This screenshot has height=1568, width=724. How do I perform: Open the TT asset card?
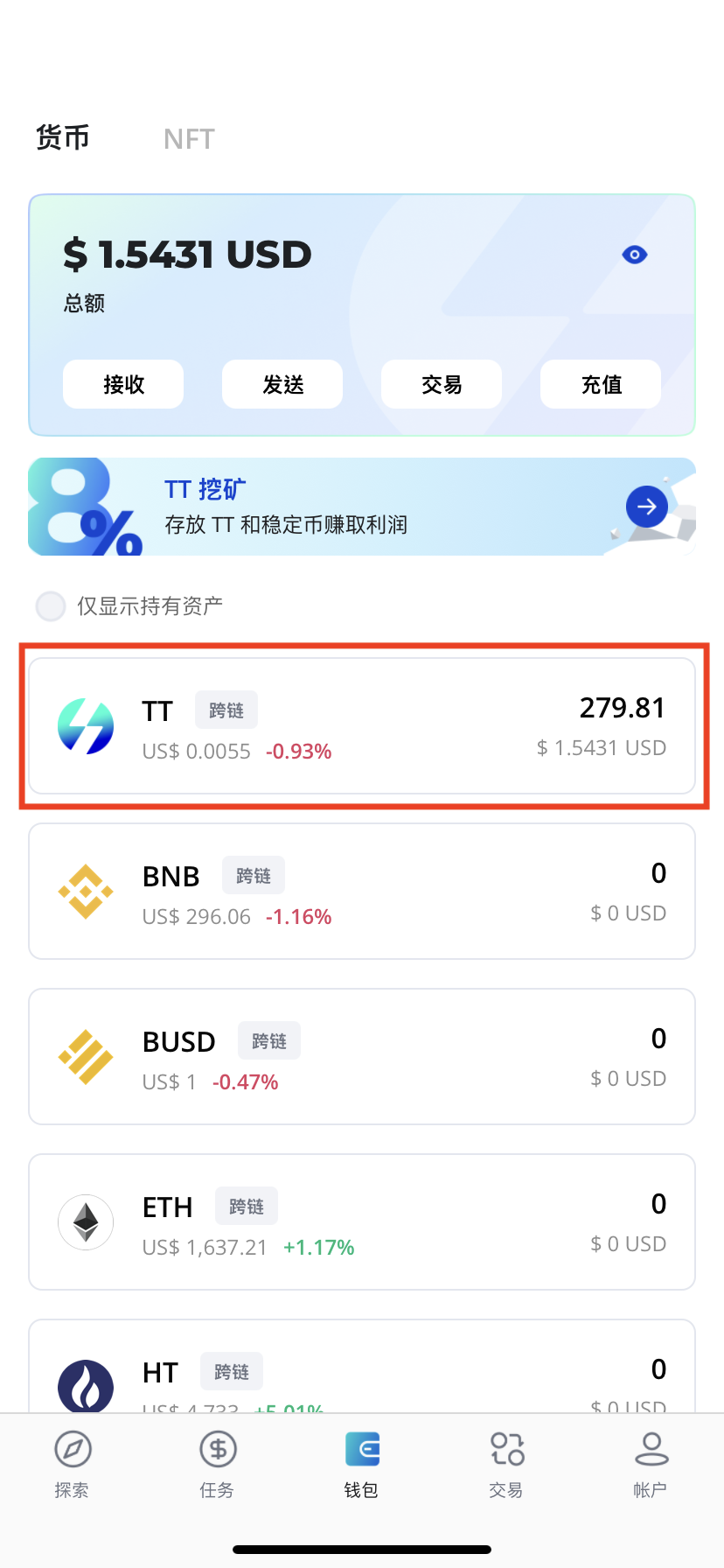(362, 726)
